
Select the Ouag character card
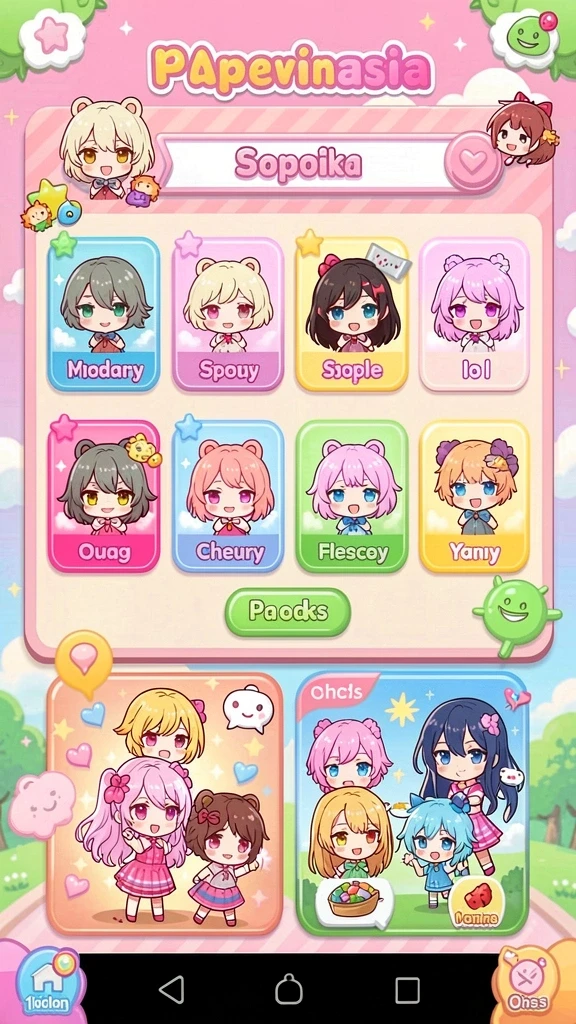[104, 496]
